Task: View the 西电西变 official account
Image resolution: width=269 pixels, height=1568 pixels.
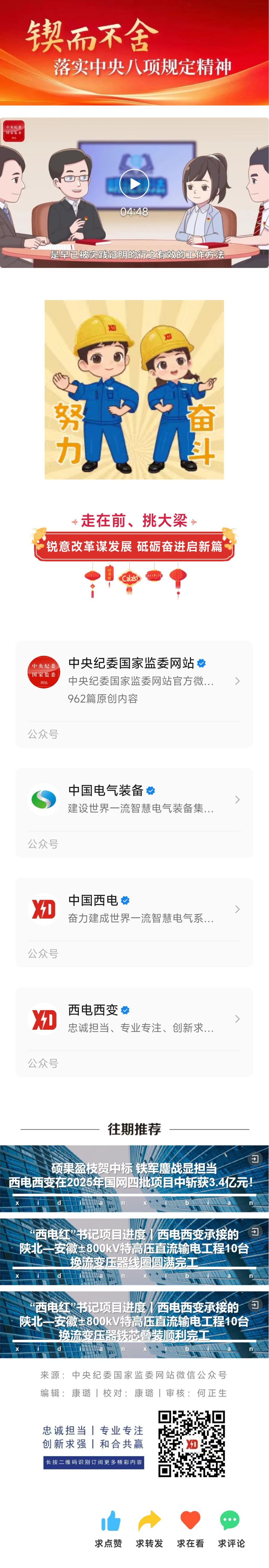Action: [134, 1018]
